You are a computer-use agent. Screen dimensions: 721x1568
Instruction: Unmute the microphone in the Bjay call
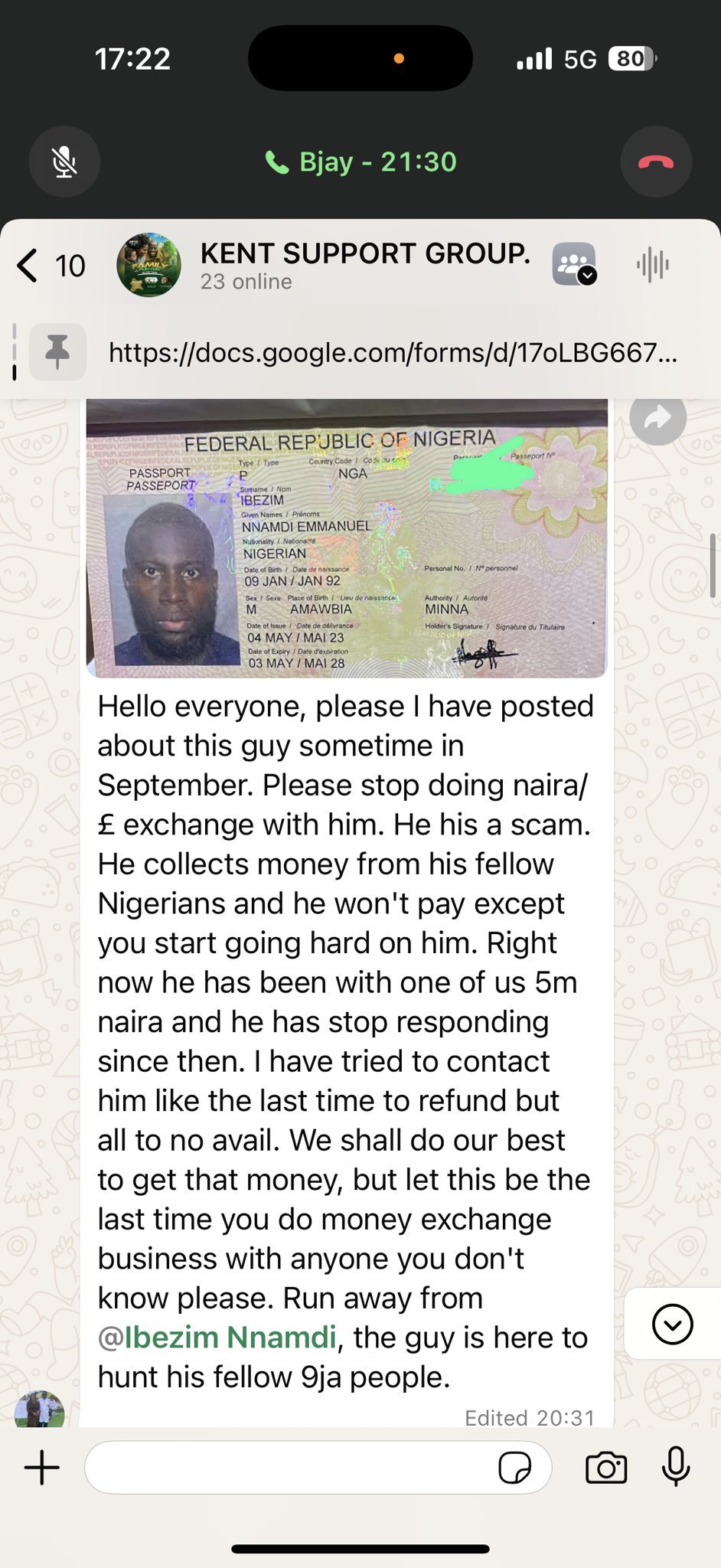tap(64, 162)
